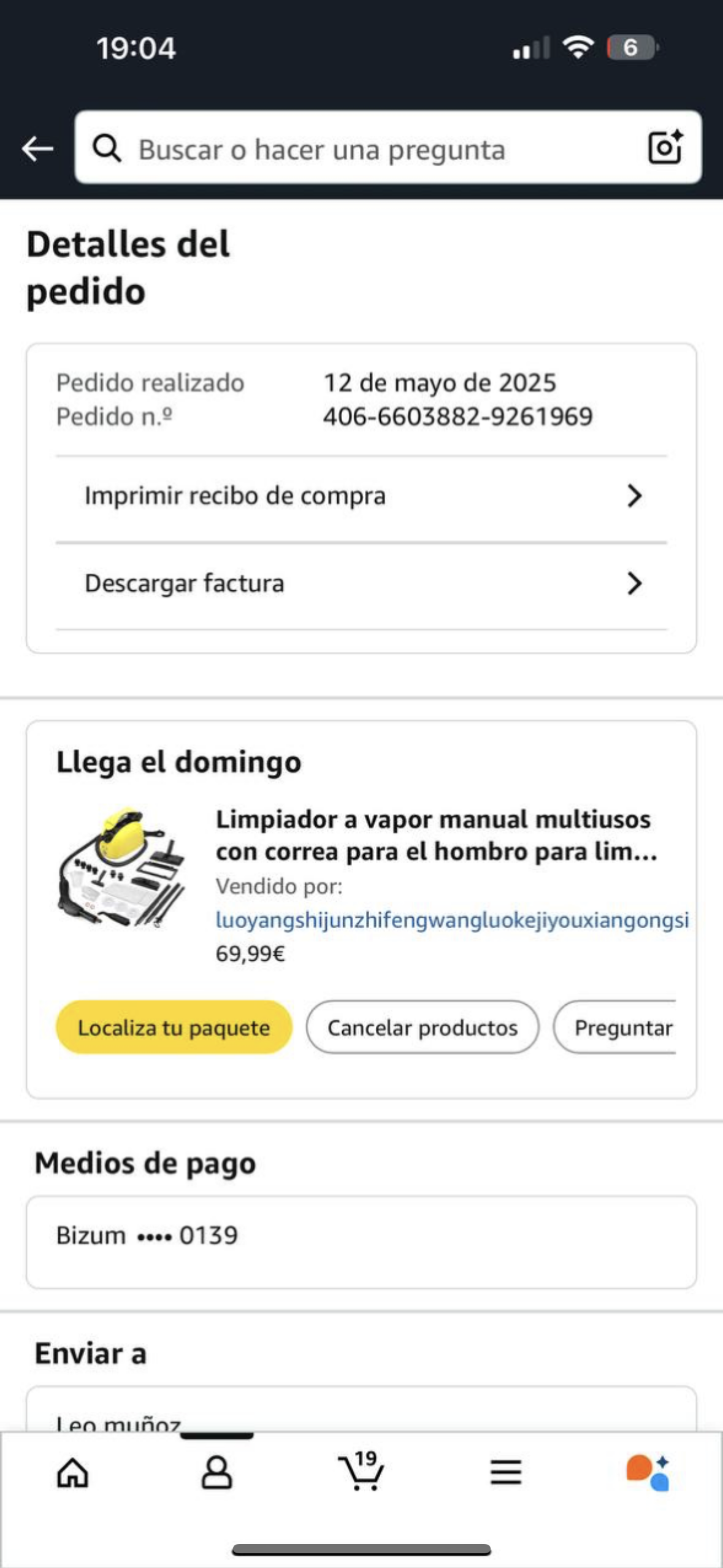This screenshot has width=723, height=1568.
Task: Open the camera lens search icon
Action: 665,147
